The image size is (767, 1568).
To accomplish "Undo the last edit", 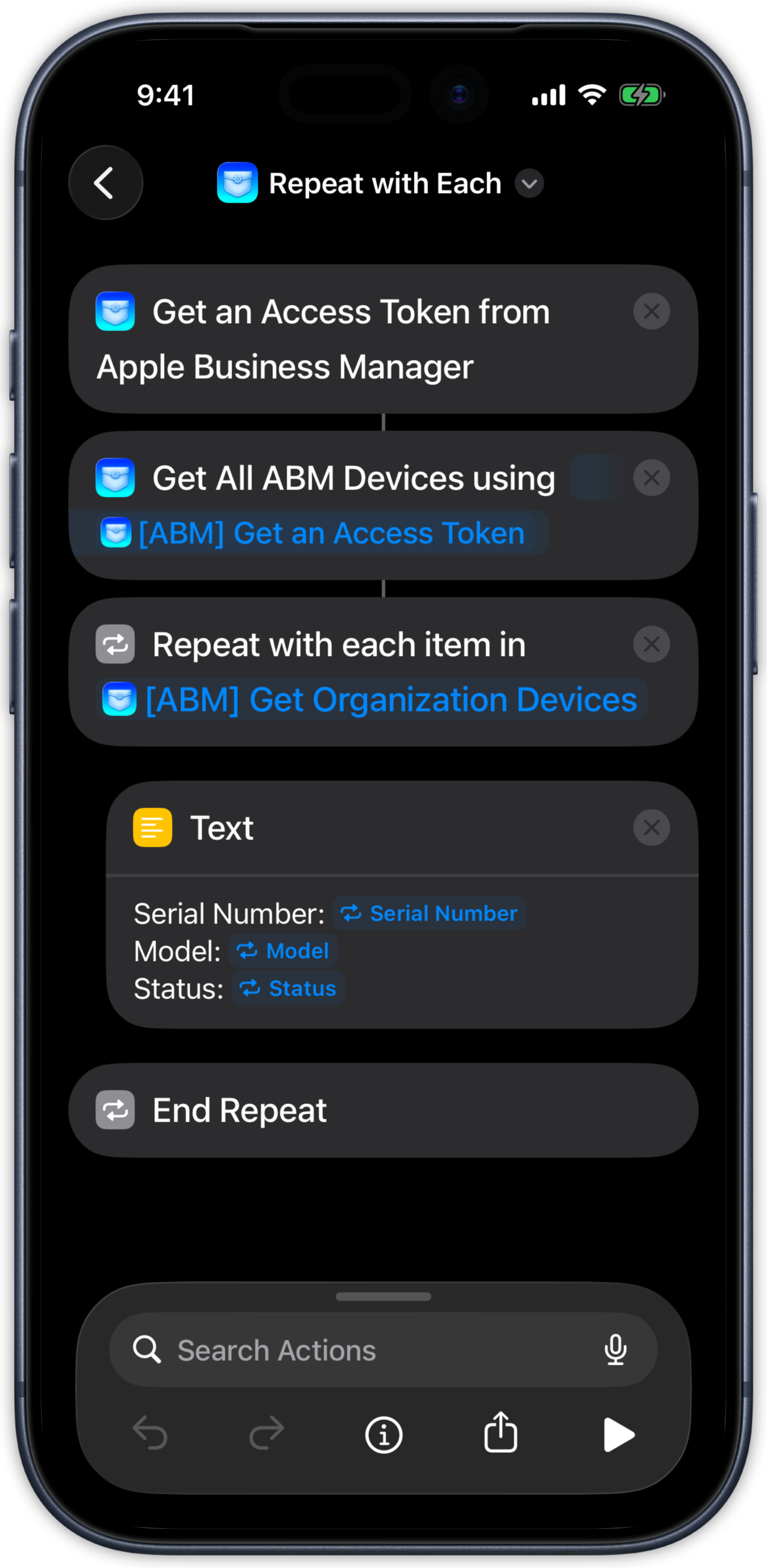I will [x=150, y=1433].
